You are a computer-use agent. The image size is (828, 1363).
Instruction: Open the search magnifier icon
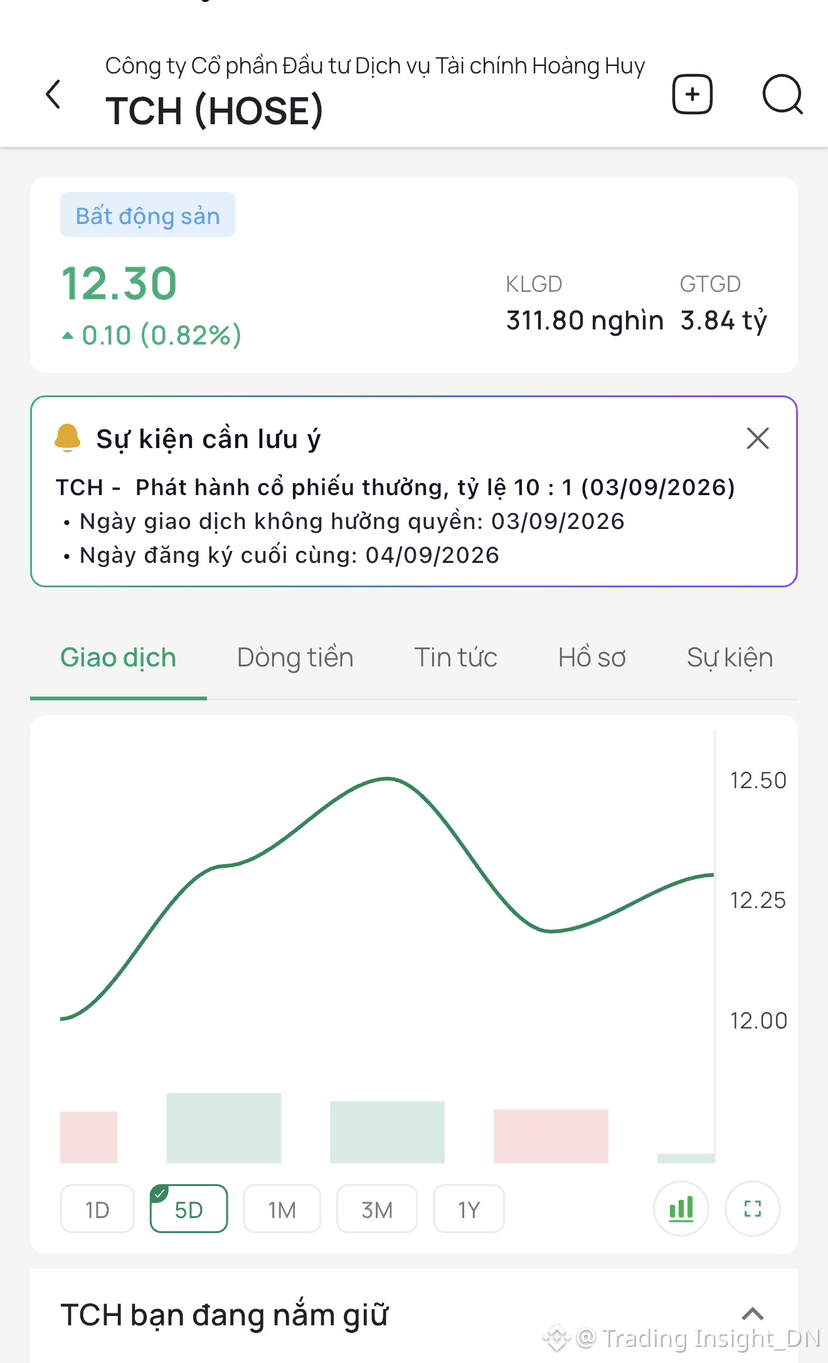pyautogui.click(x=782, y=95)
